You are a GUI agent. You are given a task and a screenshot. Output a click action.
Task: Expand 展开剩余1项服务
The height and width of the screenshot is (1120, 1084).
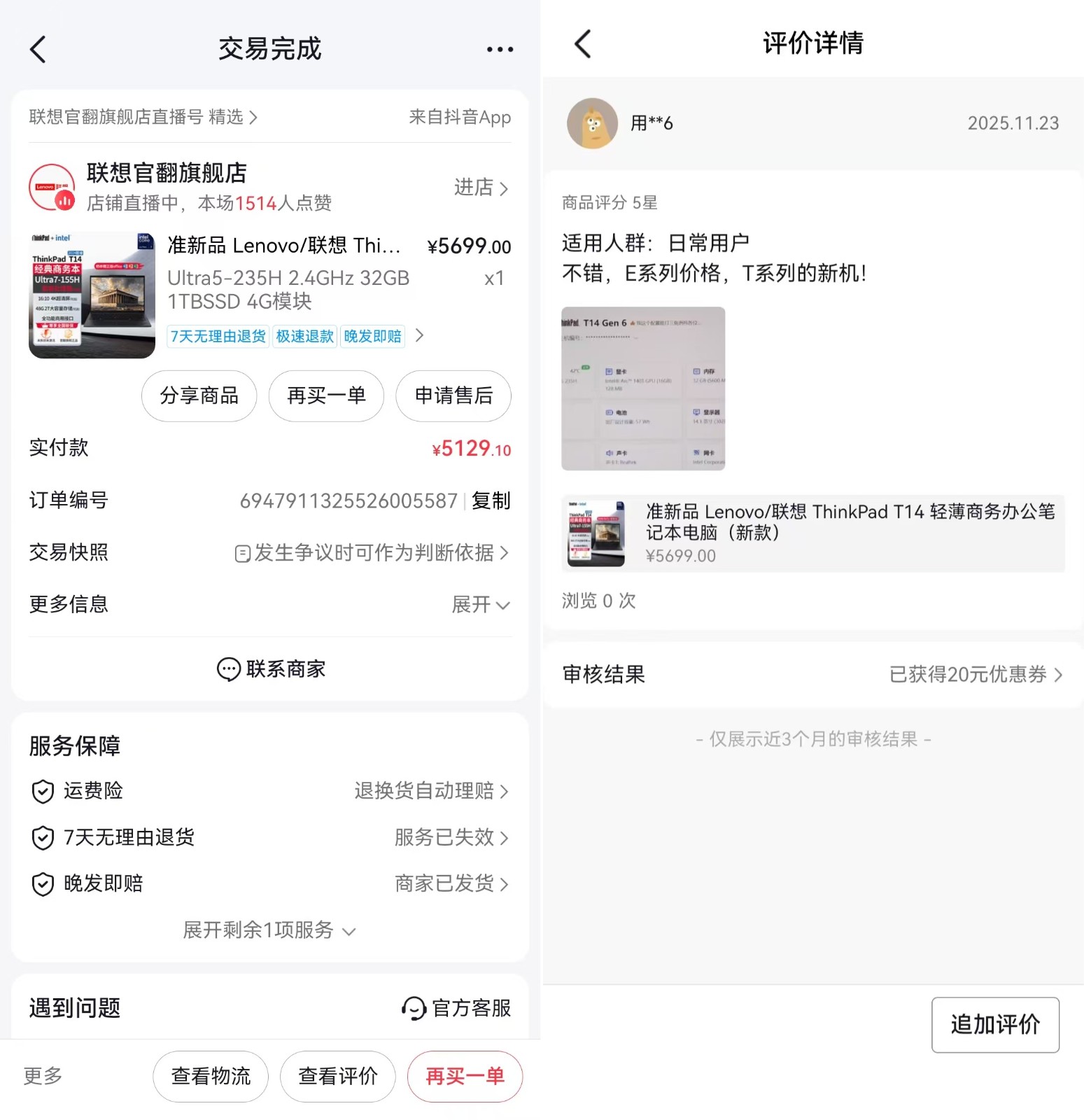point(269,930)
